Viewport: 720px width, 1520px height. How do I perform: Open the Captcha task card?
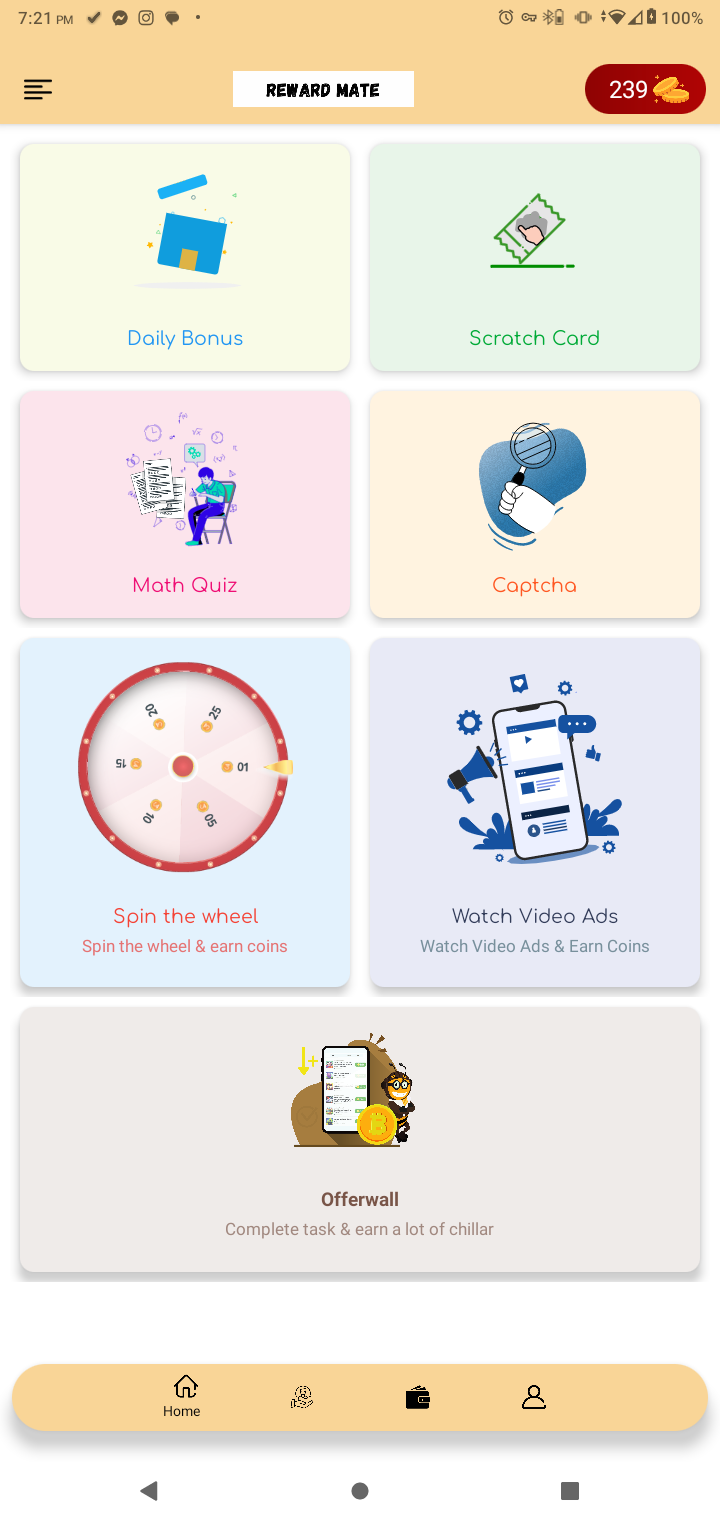pyautogui.click(x=535, y=504)
